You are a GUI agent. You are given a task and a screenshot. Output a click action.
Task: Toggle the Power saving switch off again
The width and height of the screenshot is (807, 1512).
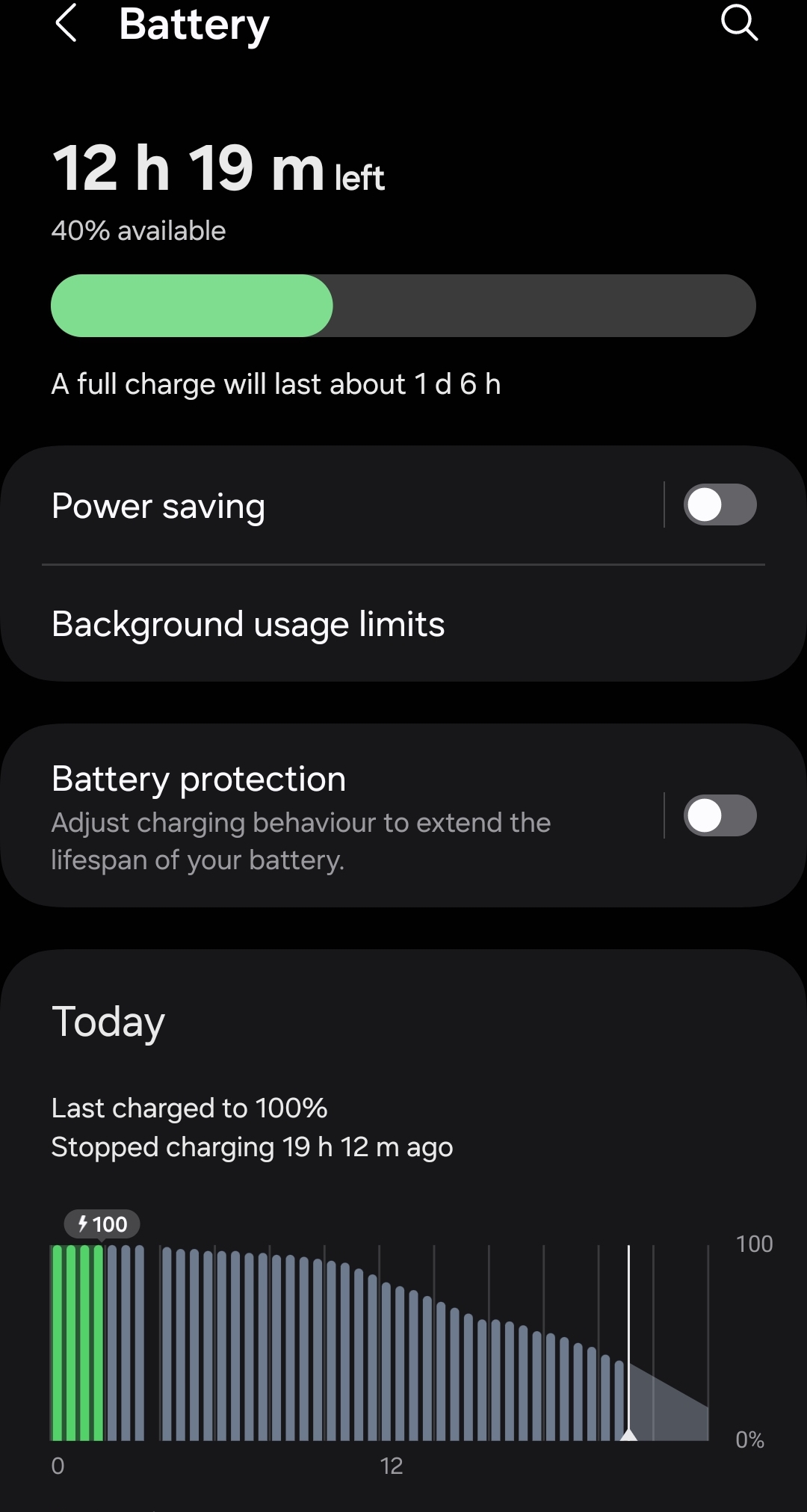pyautogui.click(x=720, y=504)
